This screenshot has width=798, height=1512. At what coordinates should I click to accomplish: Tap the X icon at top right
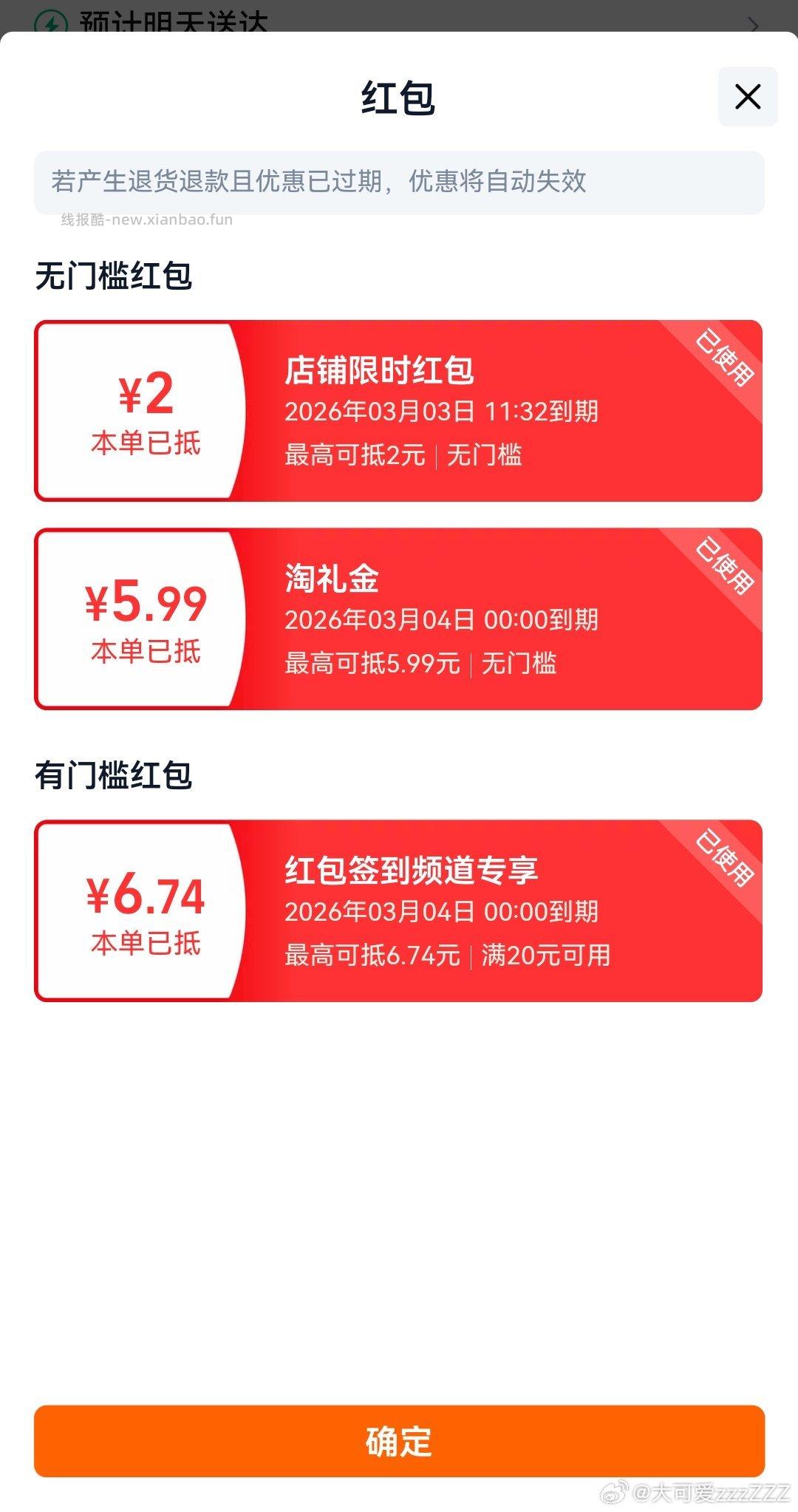(x=748, y=98)
